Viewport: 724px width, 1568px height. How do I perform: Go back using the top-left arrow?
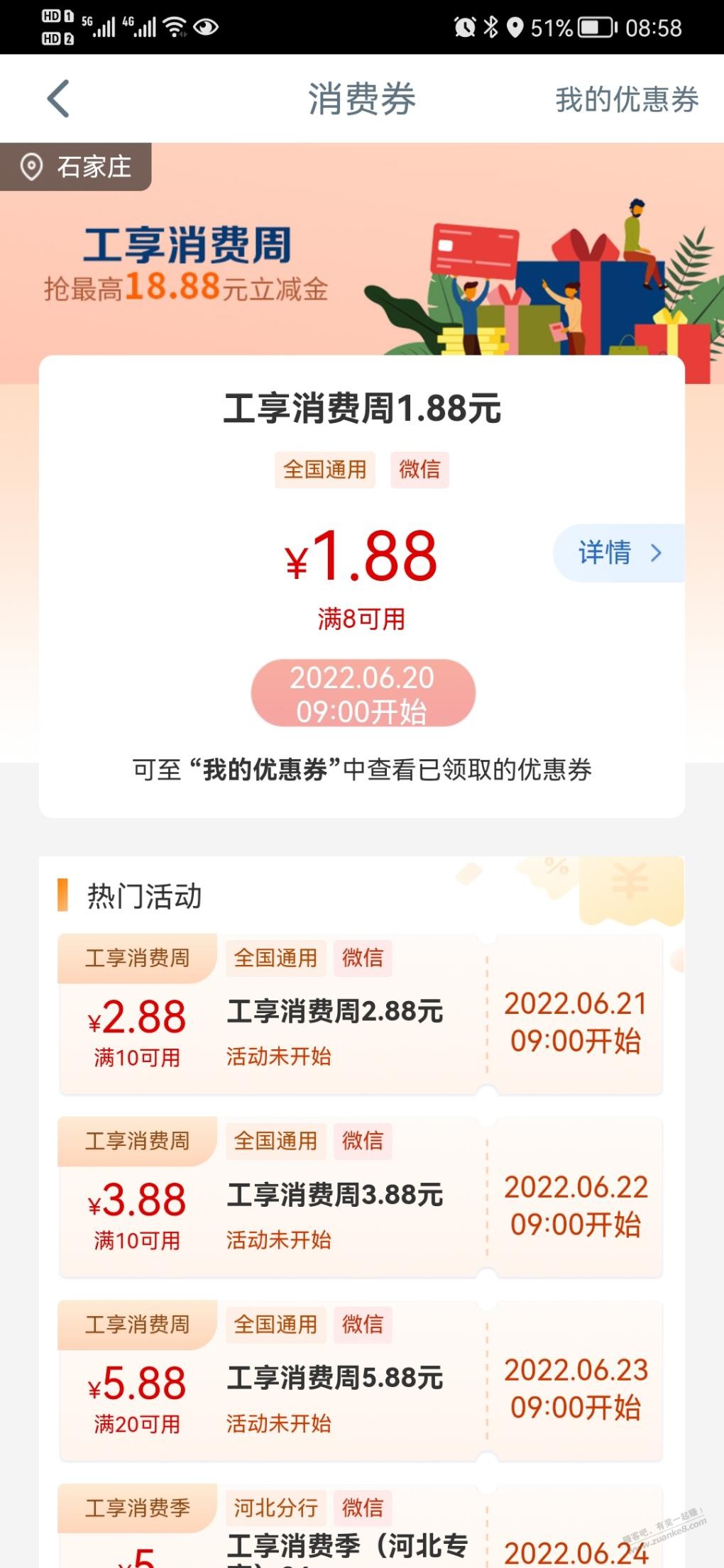[59, 99]
